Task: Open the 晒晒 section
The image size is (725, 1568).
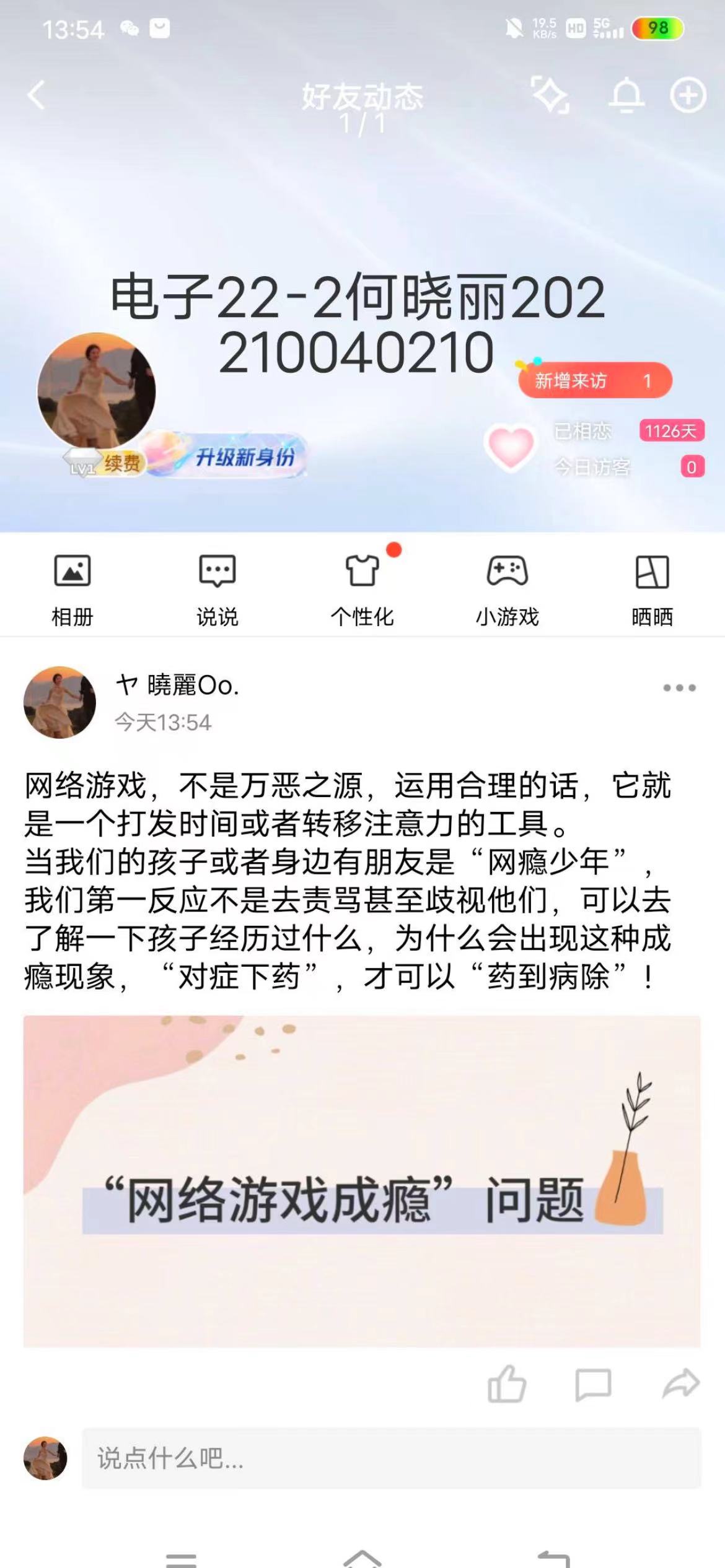Action: pos(652,588)
